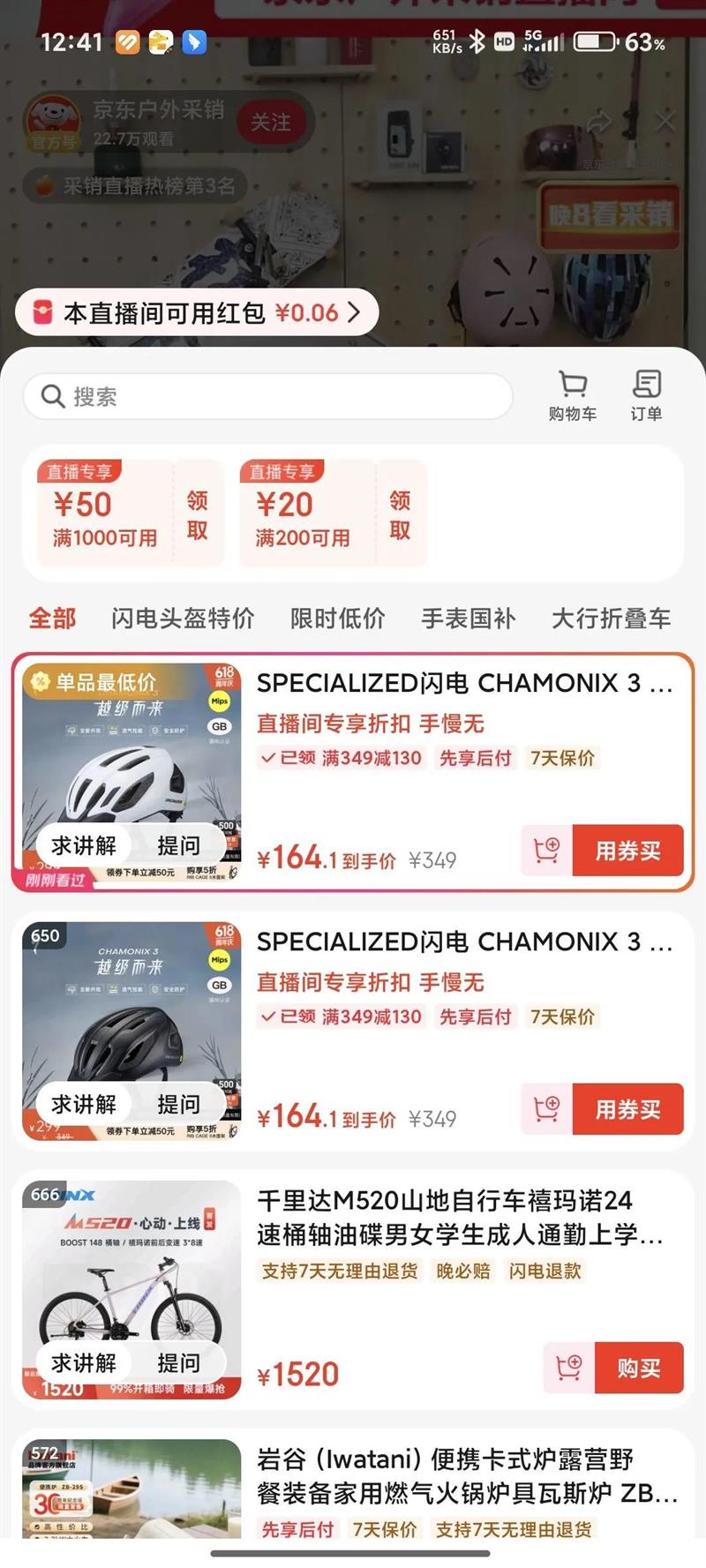Share this livestream

coord(599,122)
